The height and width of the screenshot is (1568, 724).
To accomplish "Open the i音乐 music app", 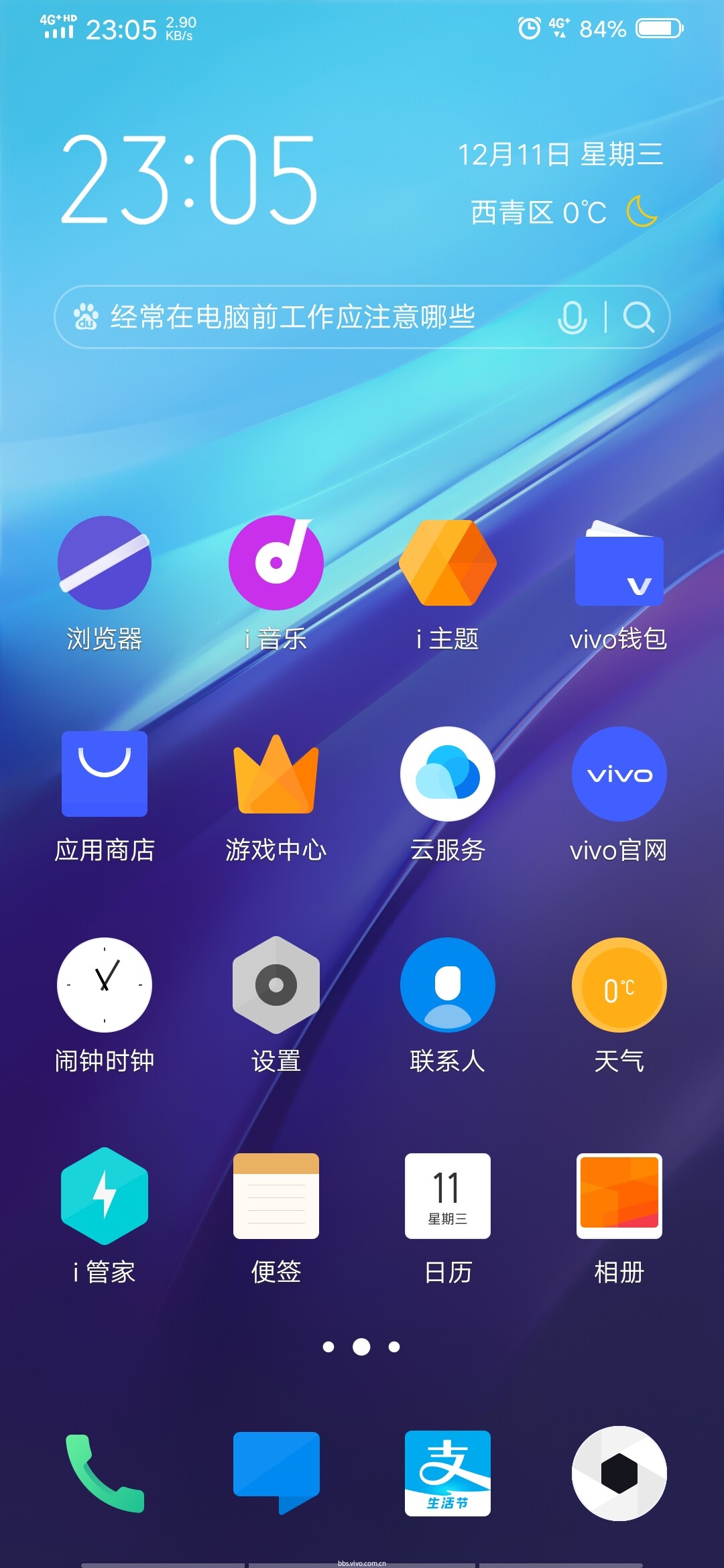I will pyautogui.click(x=276, y=565).
